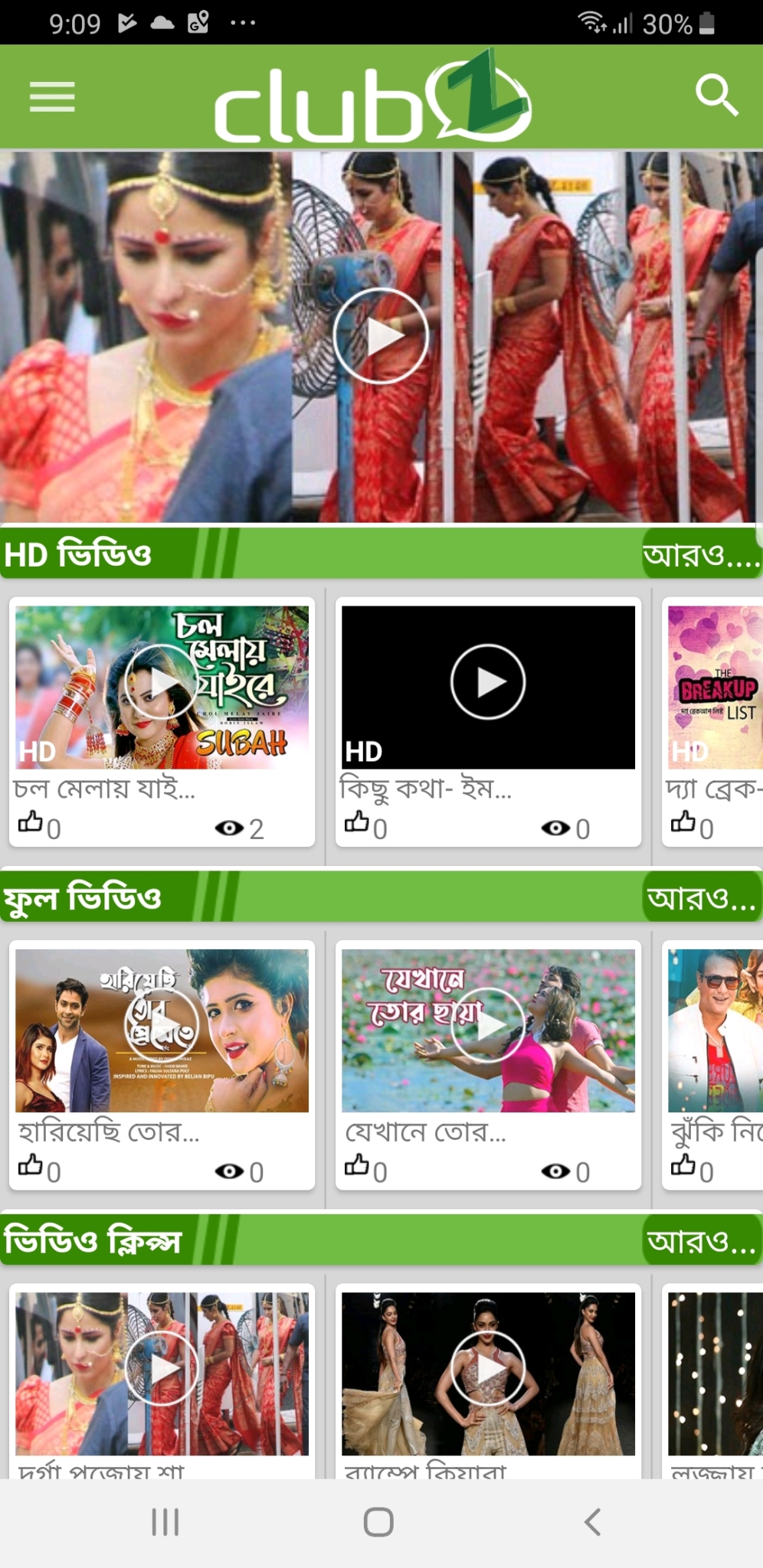Open the র‍্যাম্পে কিয়ারা clip card
This screenshot has height=1568, width=763.
click(x=488, y=1374)
